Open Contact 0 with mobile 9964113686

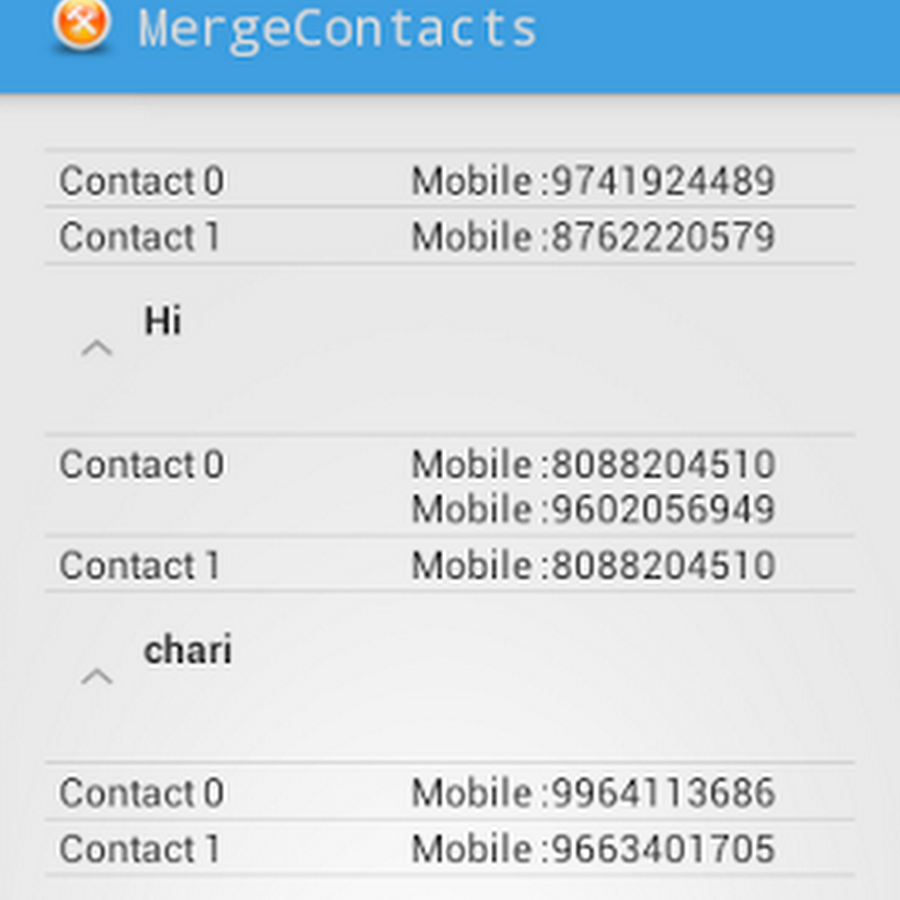pyautogui.click(x=449, y=793)
